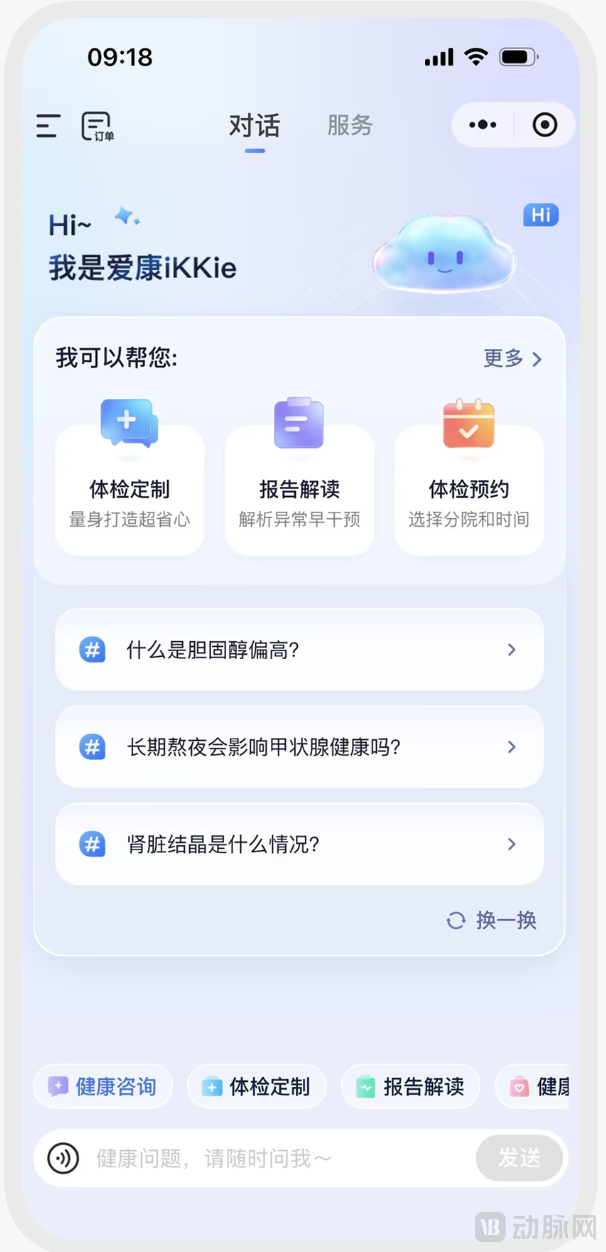The image size is (606, 1252).
Task: Refresh questions with 换一换
Action: point(492,920)
